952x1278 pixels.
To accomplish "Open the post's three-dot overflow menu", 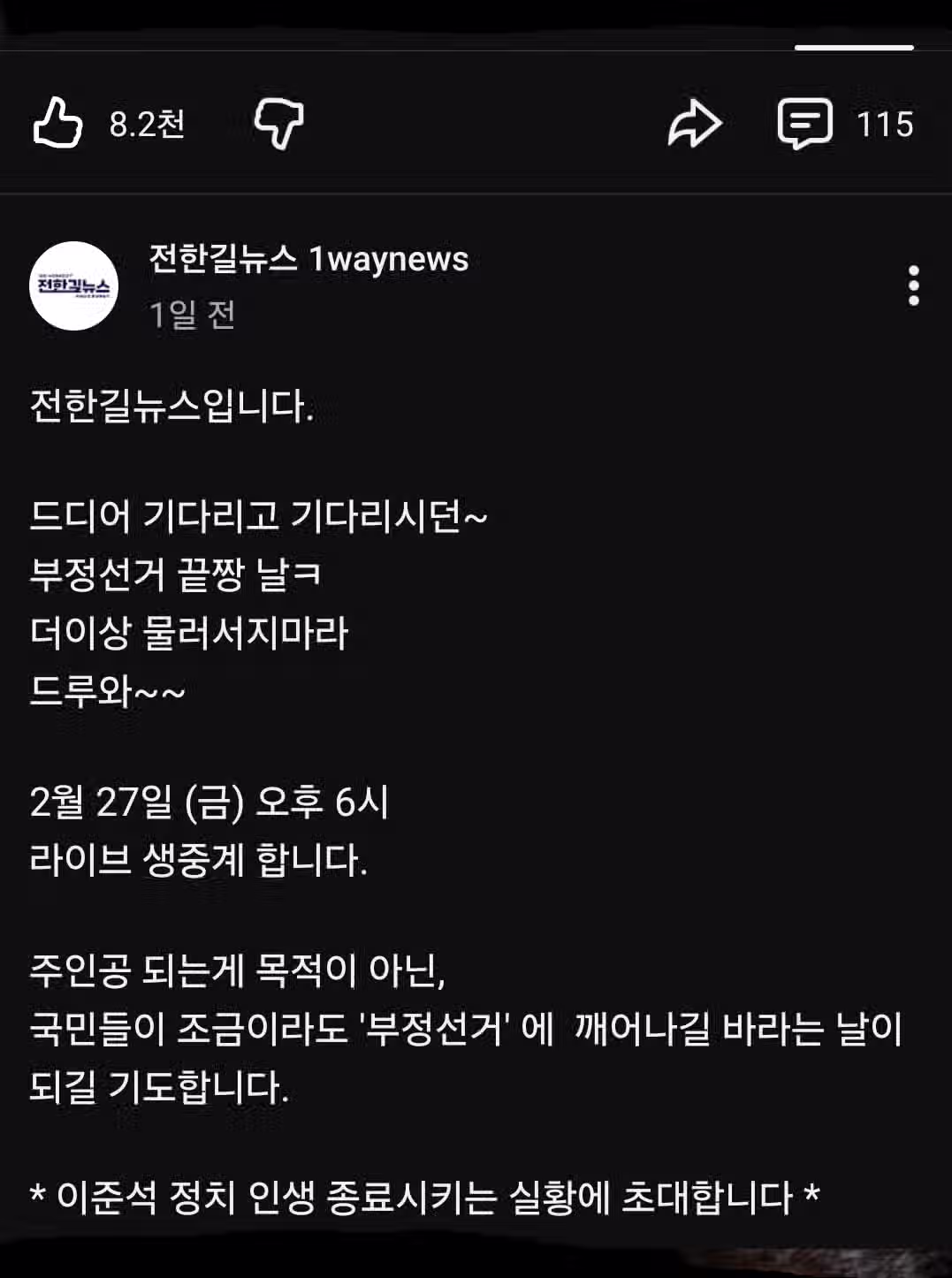I will point(913,285).
